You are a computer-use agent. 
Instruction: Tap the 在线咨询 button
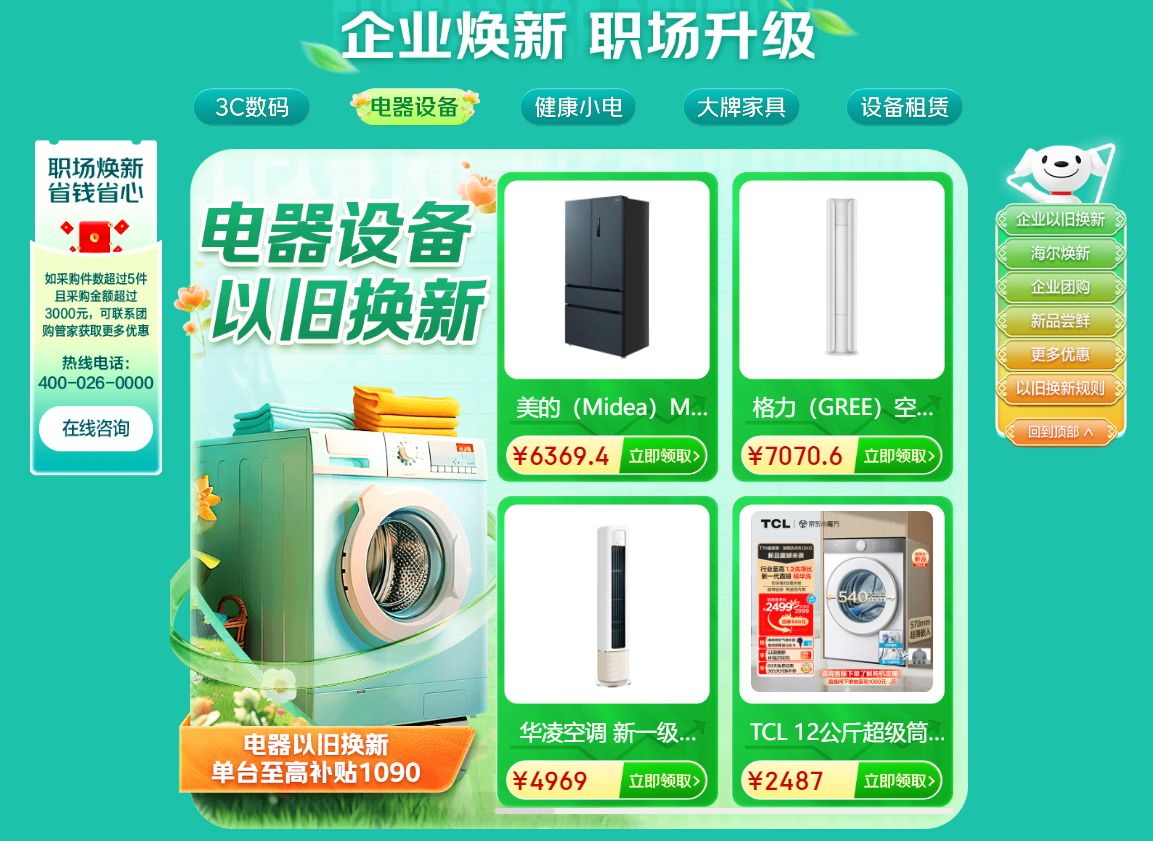tap(96, 429)
